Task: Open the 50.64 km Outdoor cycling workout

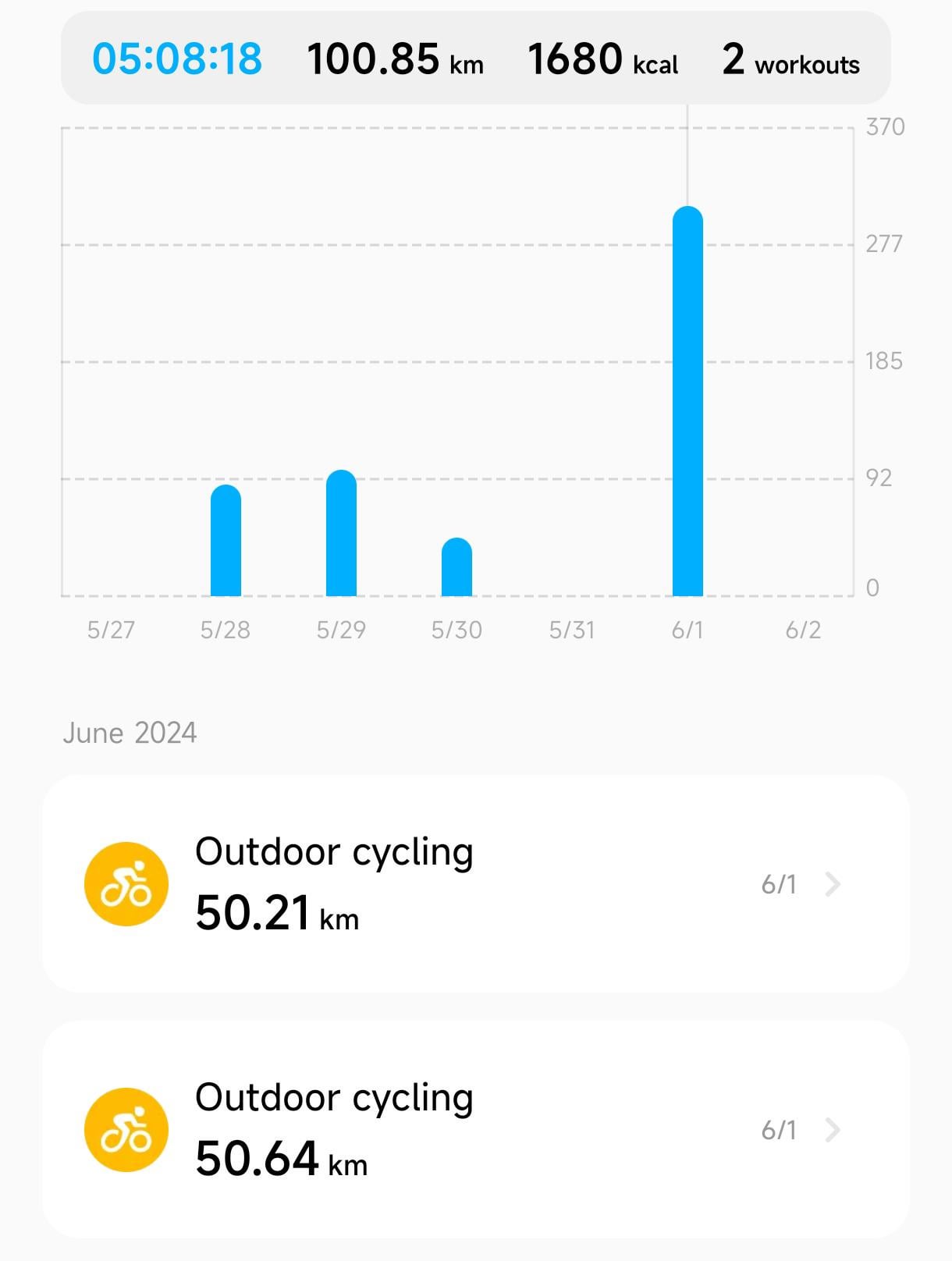Action: tap(476, 1129)
